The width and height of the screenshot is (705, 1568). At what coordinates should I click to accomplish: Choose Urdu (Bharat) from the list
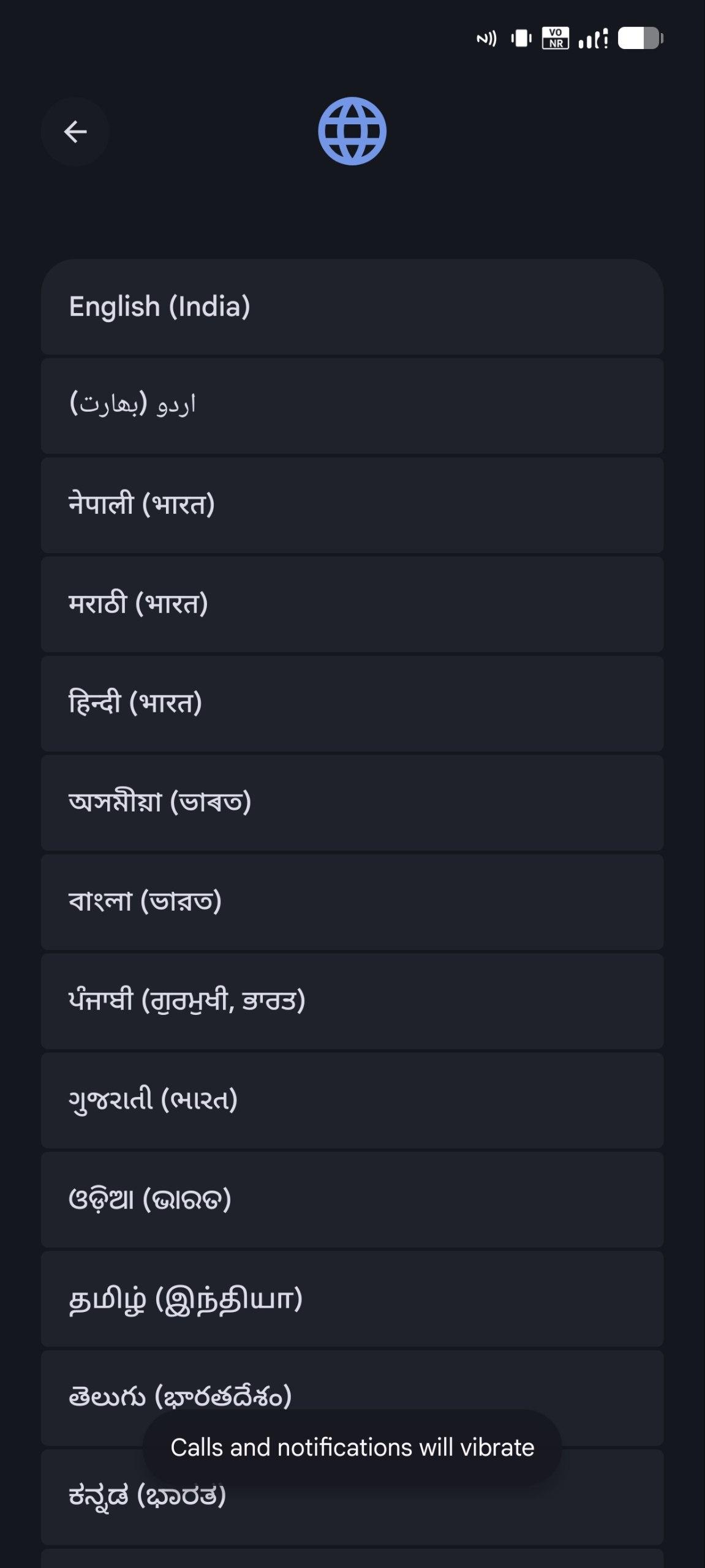352,405
